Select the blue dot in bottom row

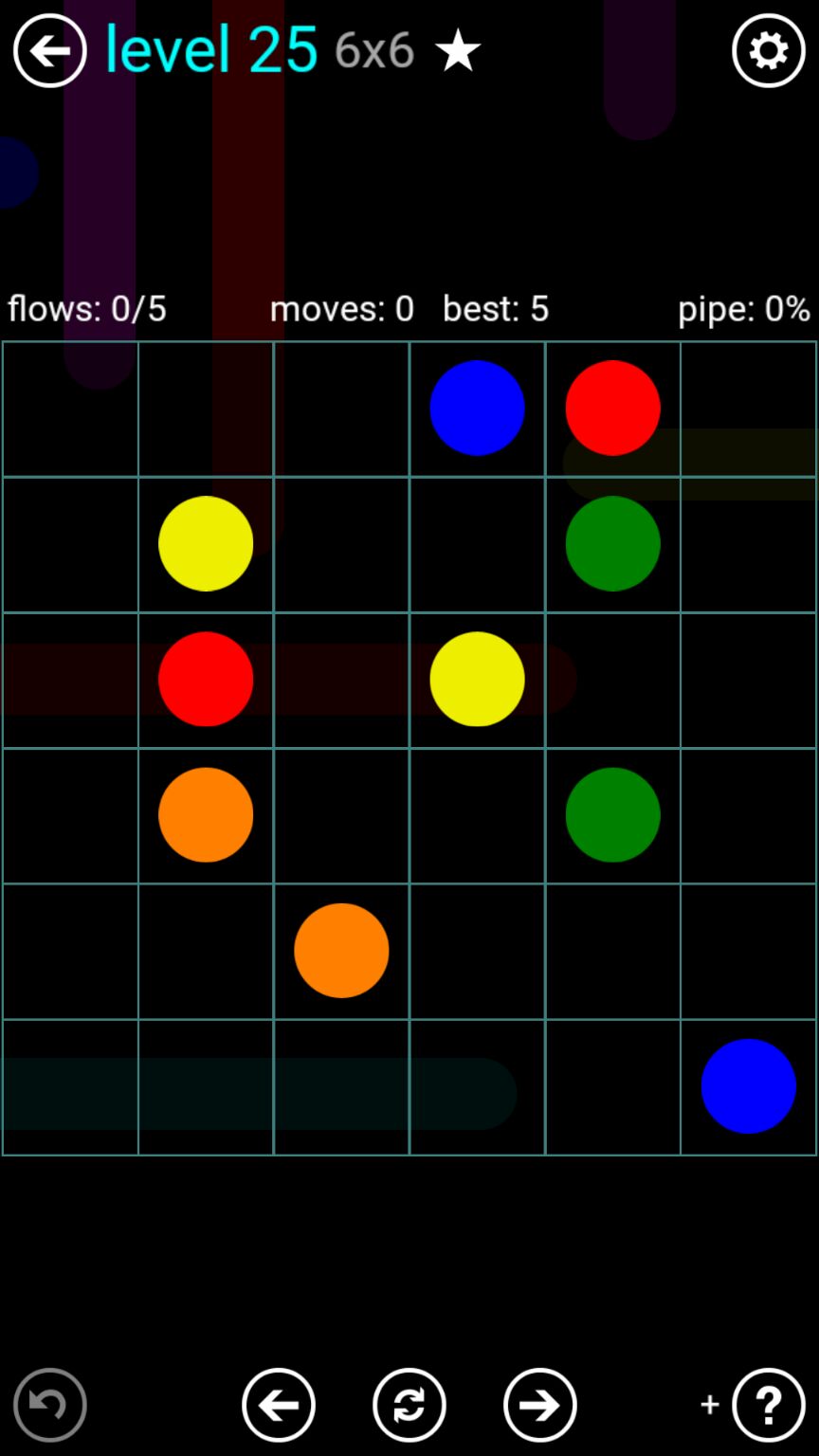coord(748,1086)
